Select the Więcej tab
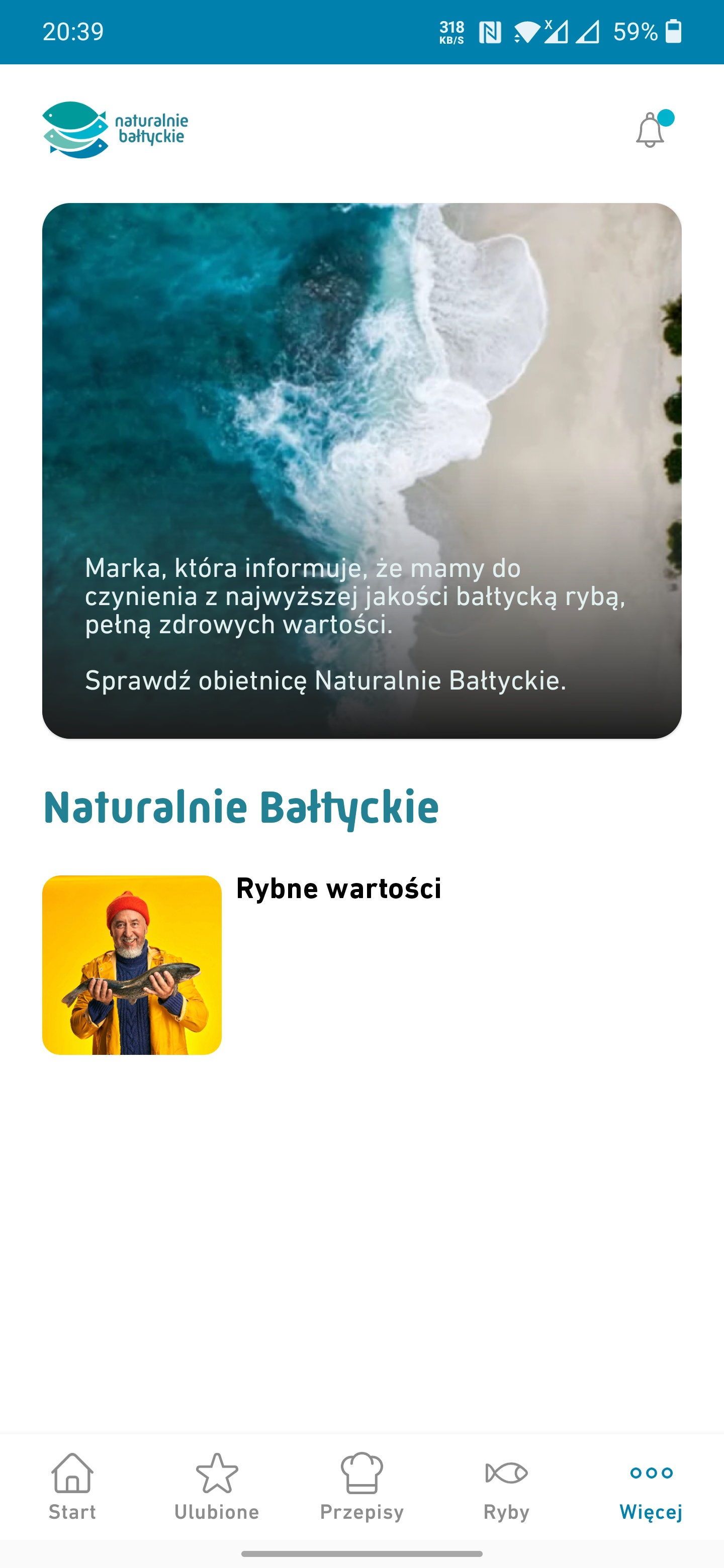The width and height of the screenshot is (724, 1568). pyautogui.click(x=651, y=1486)
